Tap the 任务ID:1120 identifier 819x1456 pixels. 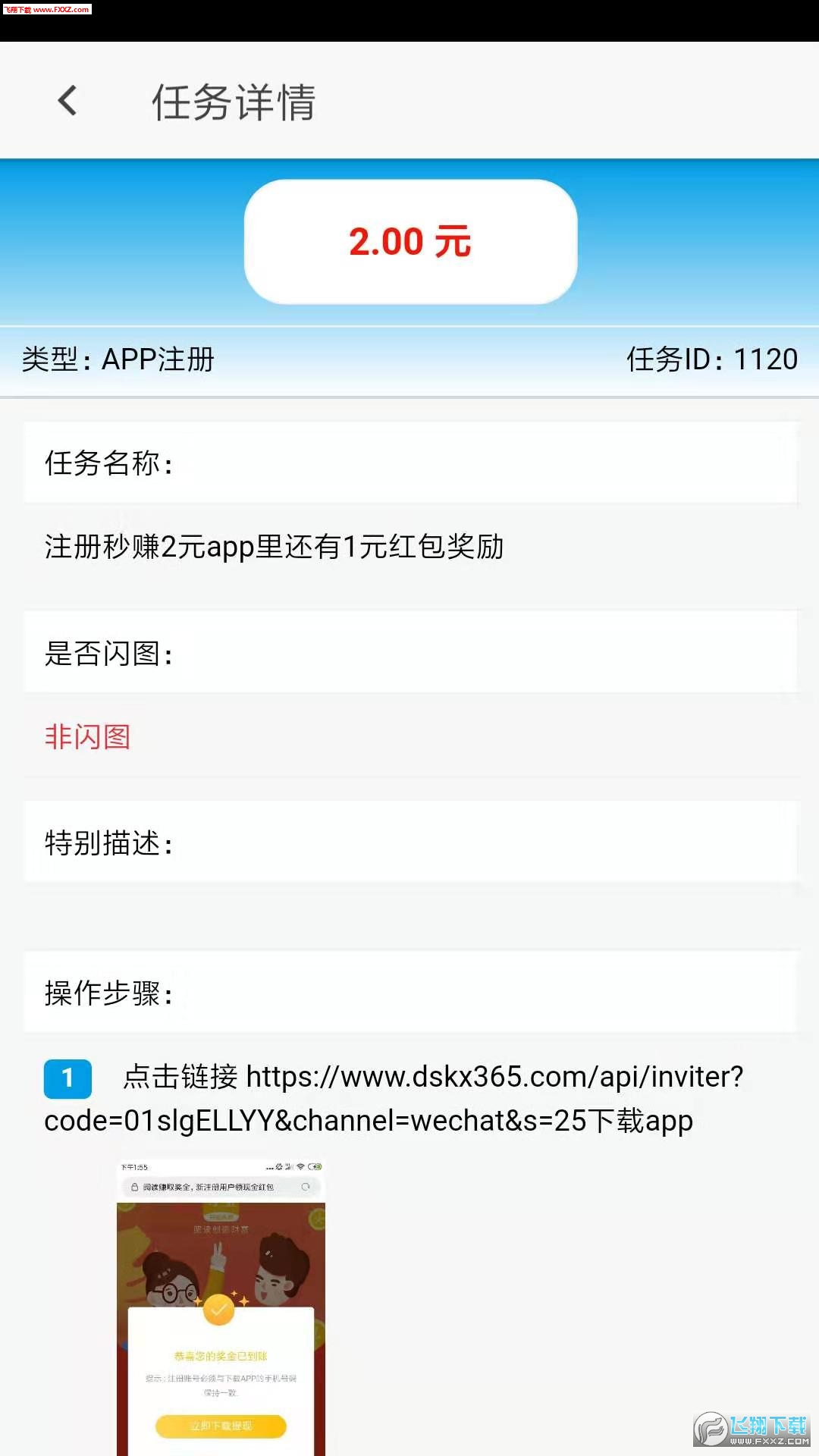pyautogui.click(x=711, y=358)
